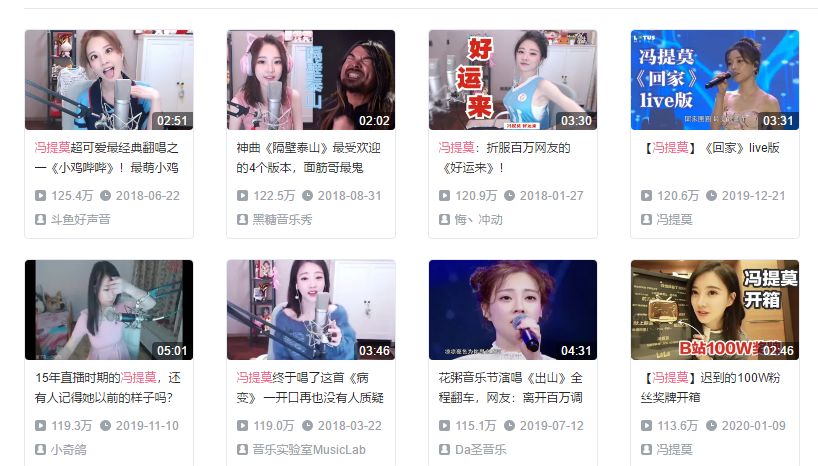Open the 《好运来》 video thumbnail
The width and height of the screenshot is (818, 466).
click(513, 80)
